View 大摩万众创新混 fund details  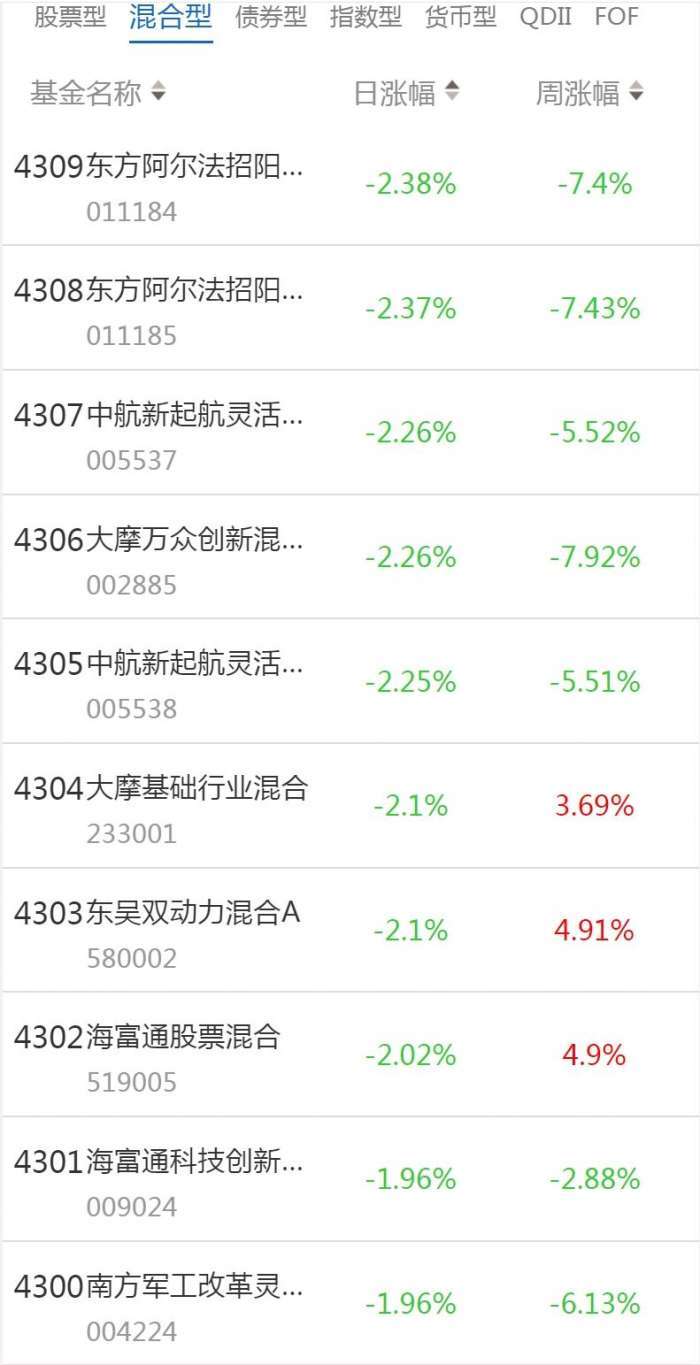[160, 557]
